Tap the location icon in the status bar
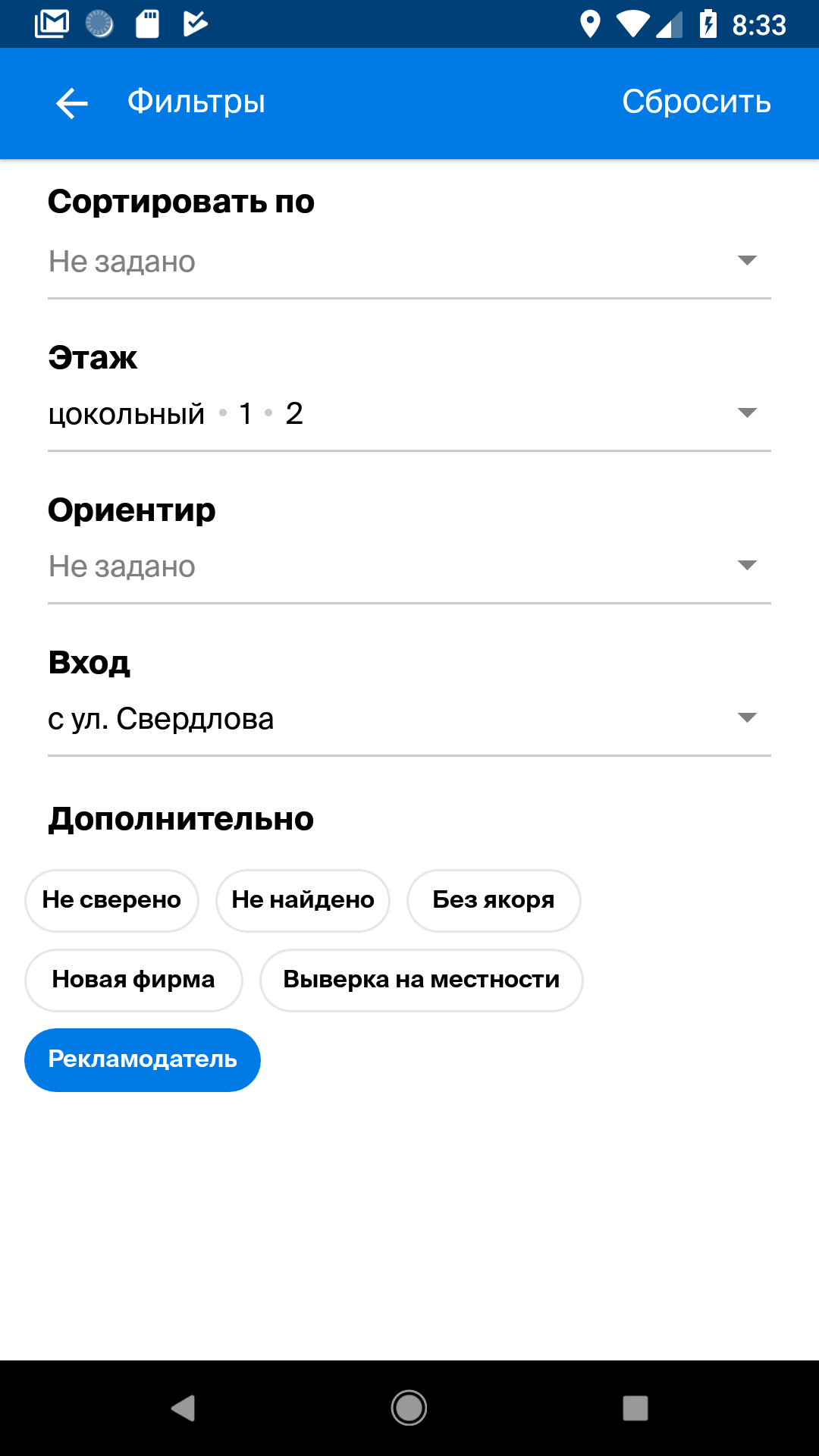Screen dimensions: 819x1456 coord(590,25)
